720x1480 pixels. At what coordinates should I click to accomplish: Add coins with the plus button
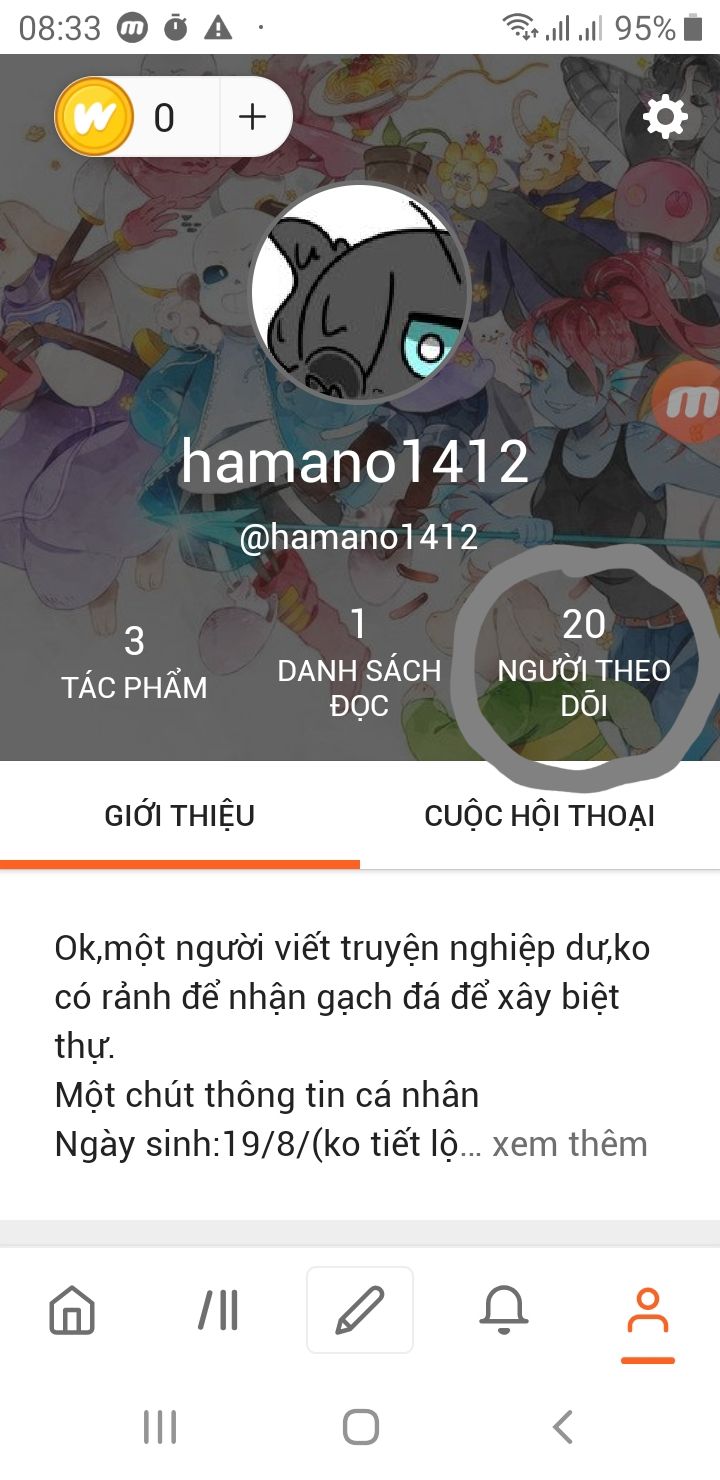point(253,118)
